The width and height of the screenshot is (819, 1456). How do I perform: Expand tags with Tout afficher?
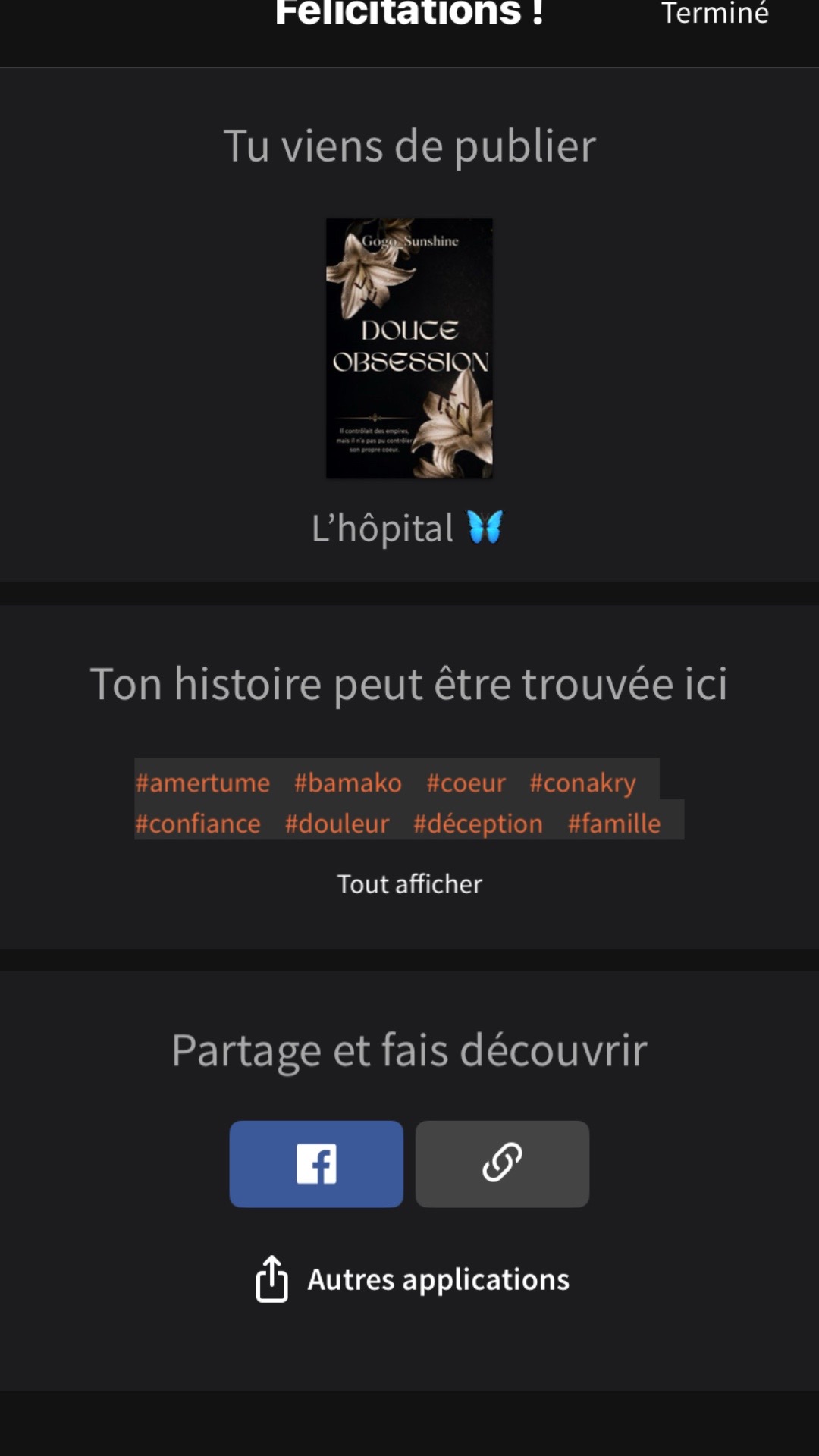(x=409, y=884)
